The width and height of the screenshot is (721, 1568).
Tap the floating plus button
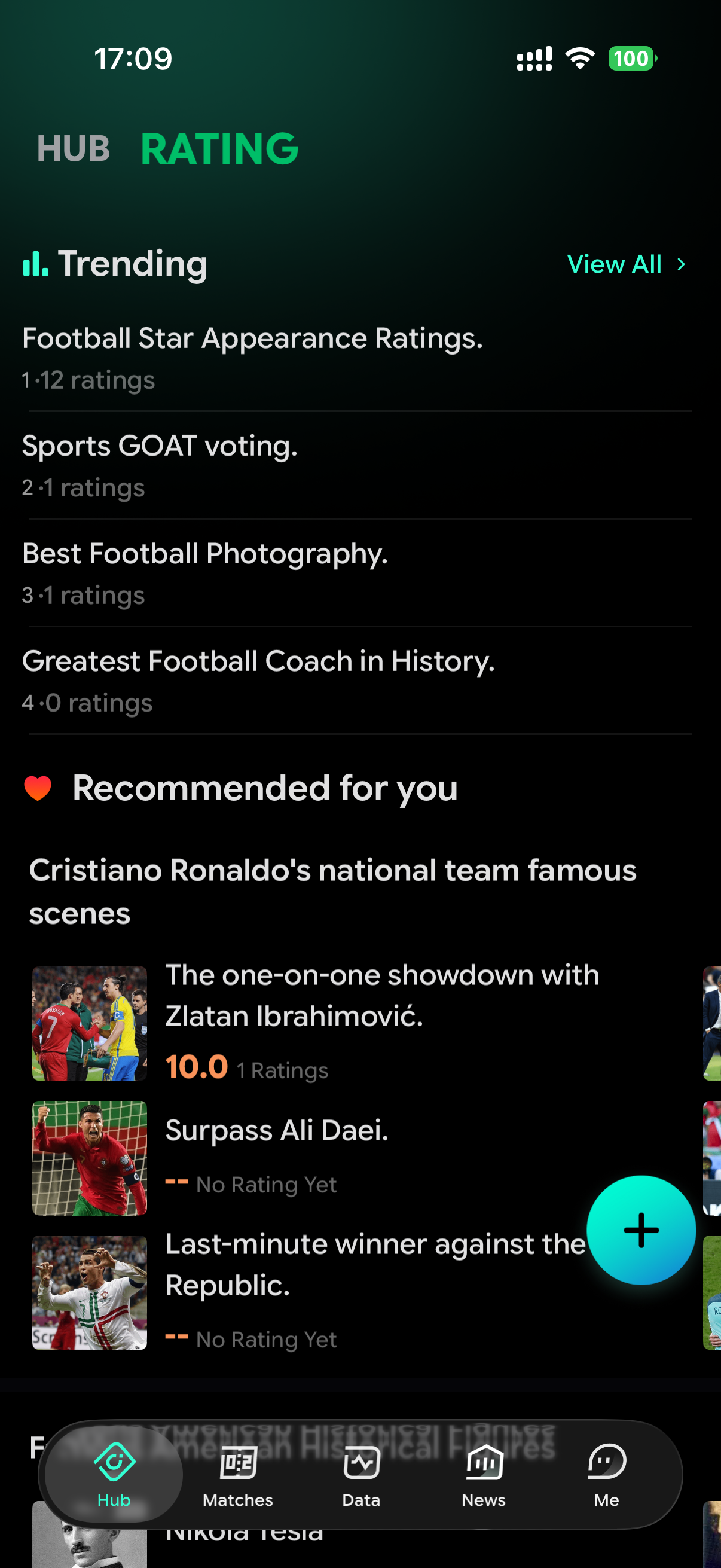641,1230
